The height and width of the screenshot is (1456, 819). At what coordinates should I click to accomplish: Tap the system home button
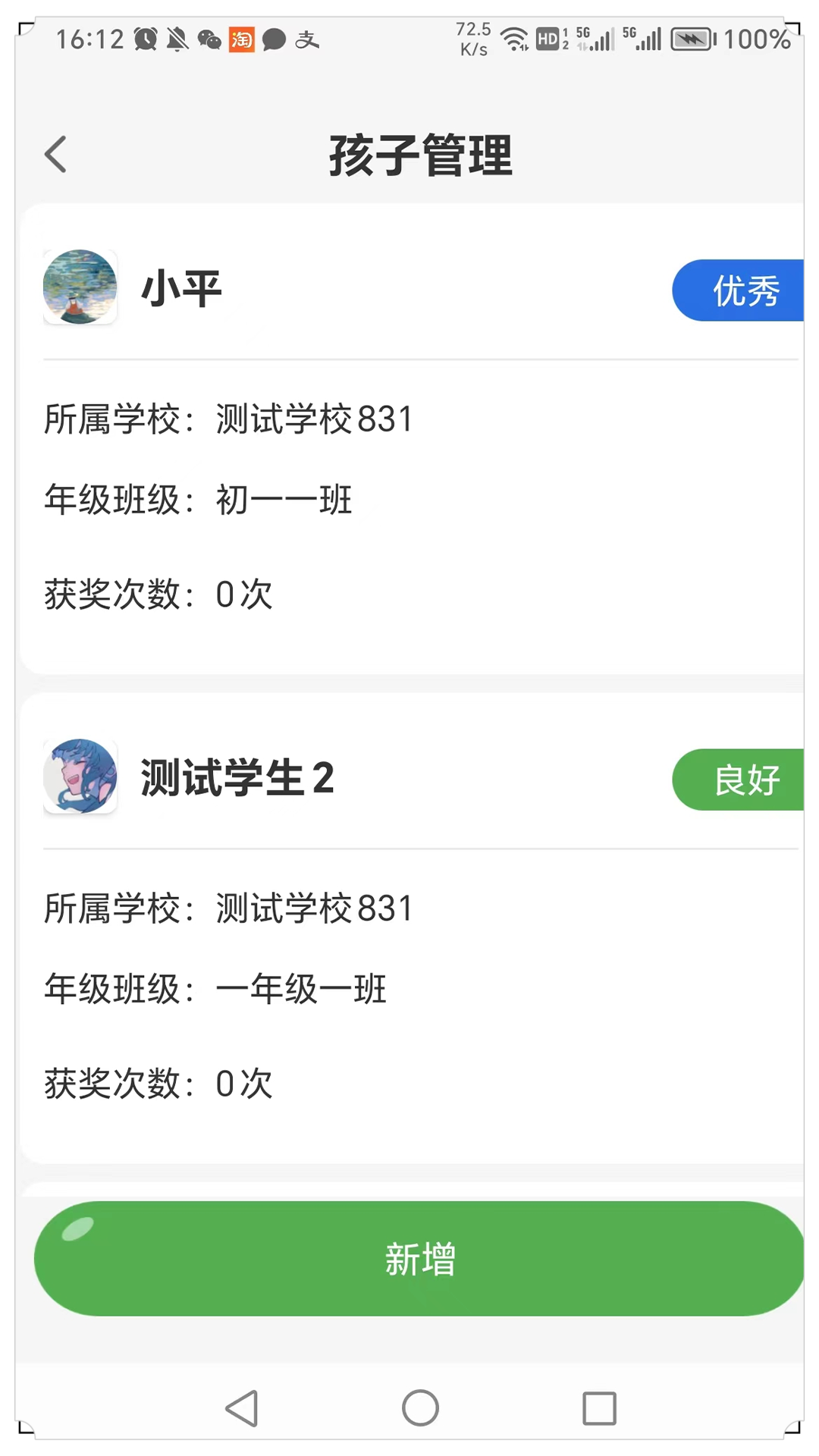420,1408
